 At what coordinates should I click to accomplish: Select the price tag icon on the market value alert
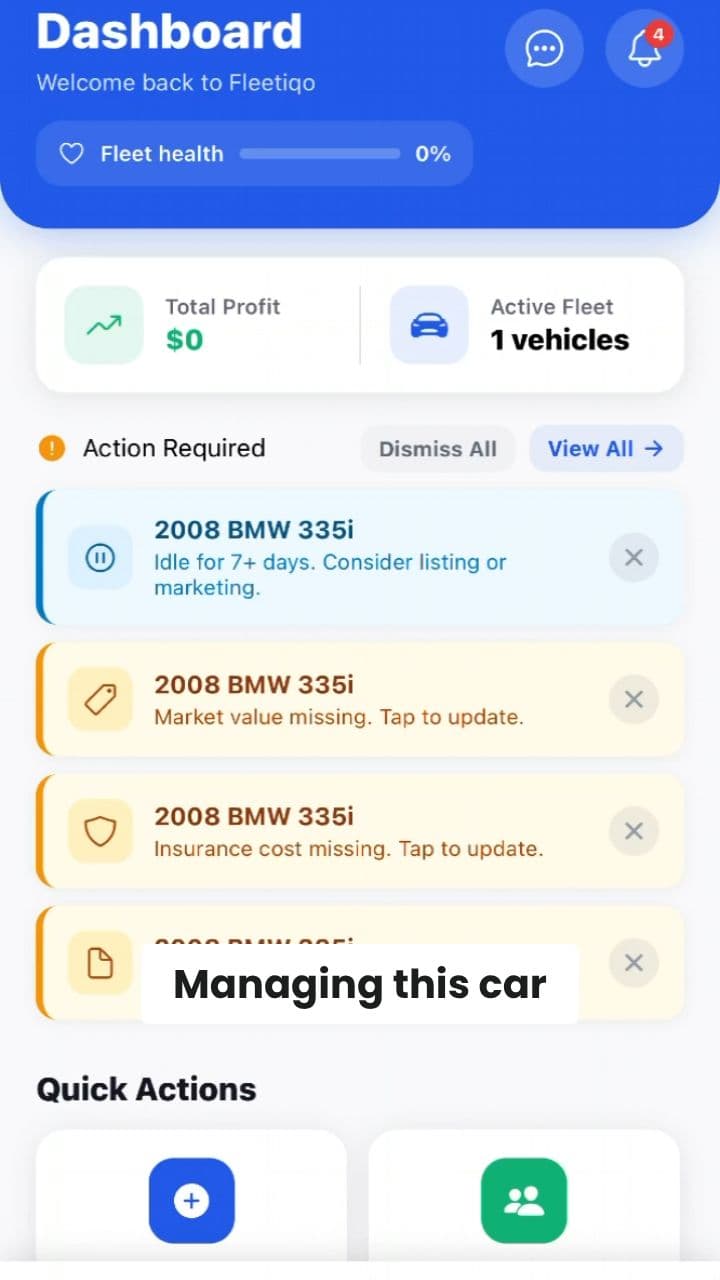point(99,700)
